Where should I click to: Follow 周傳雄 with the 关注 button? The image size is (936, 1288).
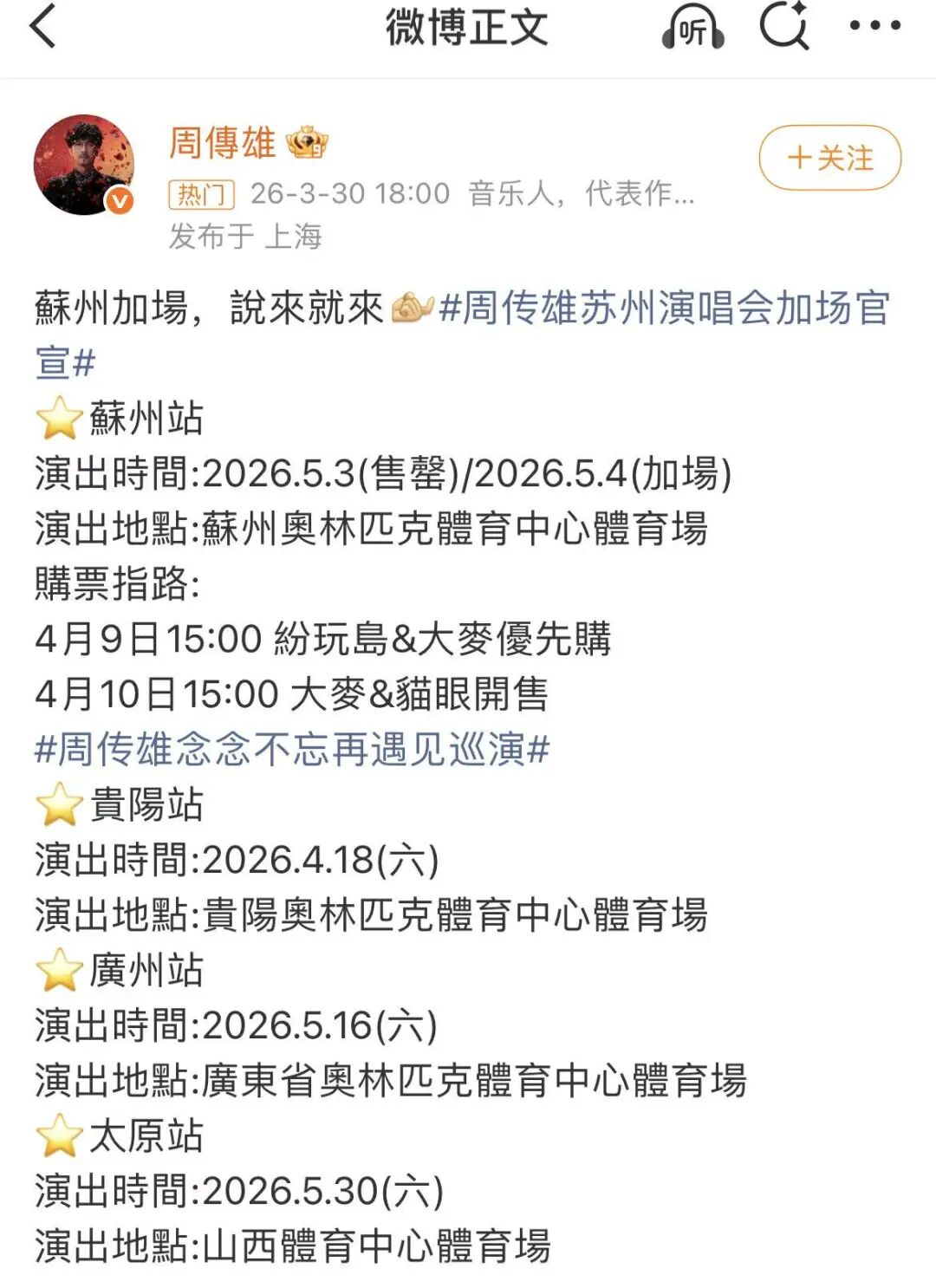coord(829,158)
